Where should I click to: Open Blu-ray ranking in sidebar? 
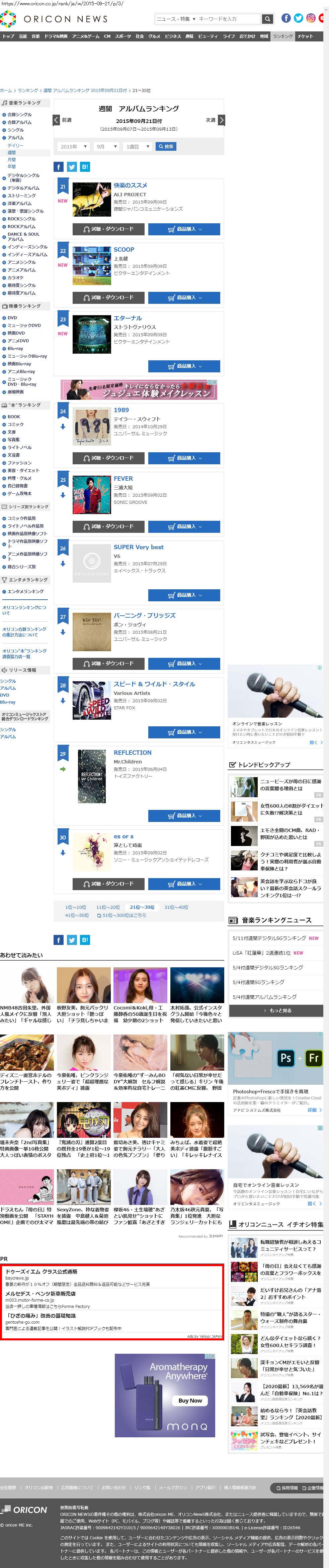coord(15,349)
